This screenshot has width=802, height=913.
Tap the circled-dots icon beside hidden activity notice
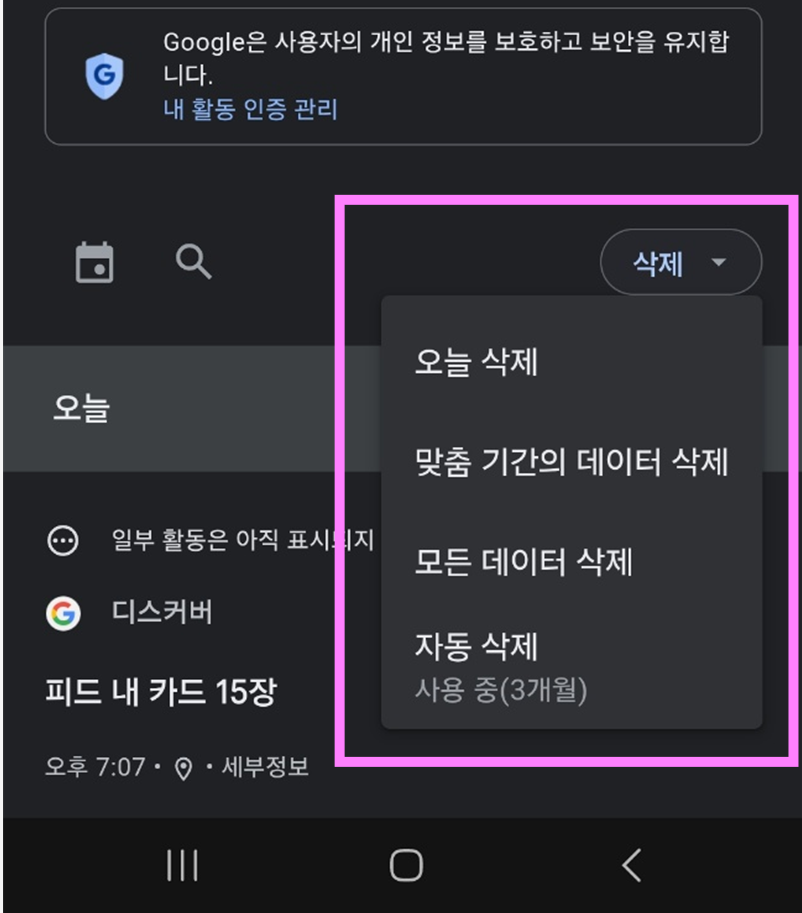coord(64,540)
